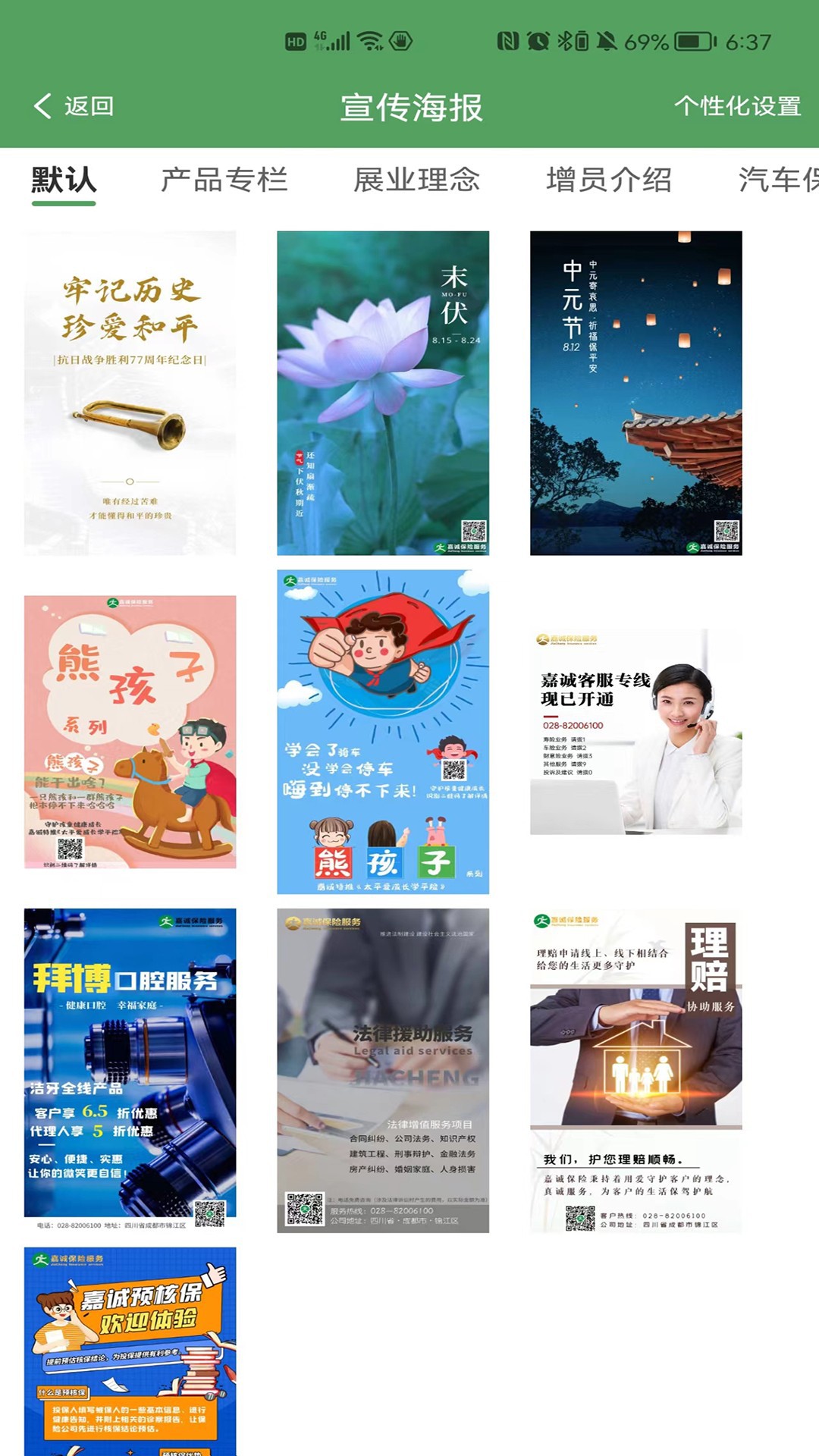
Task: Open the 法律援助服务 poster
Action: pos(383,1069)
